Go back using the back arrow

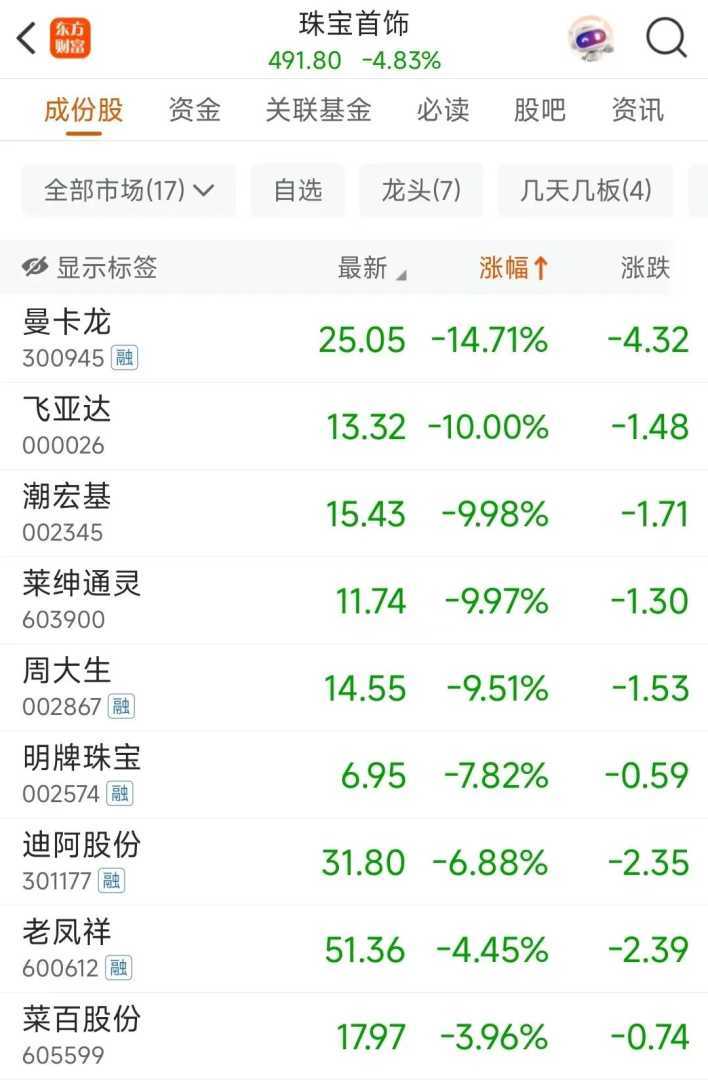click(27, 40)
